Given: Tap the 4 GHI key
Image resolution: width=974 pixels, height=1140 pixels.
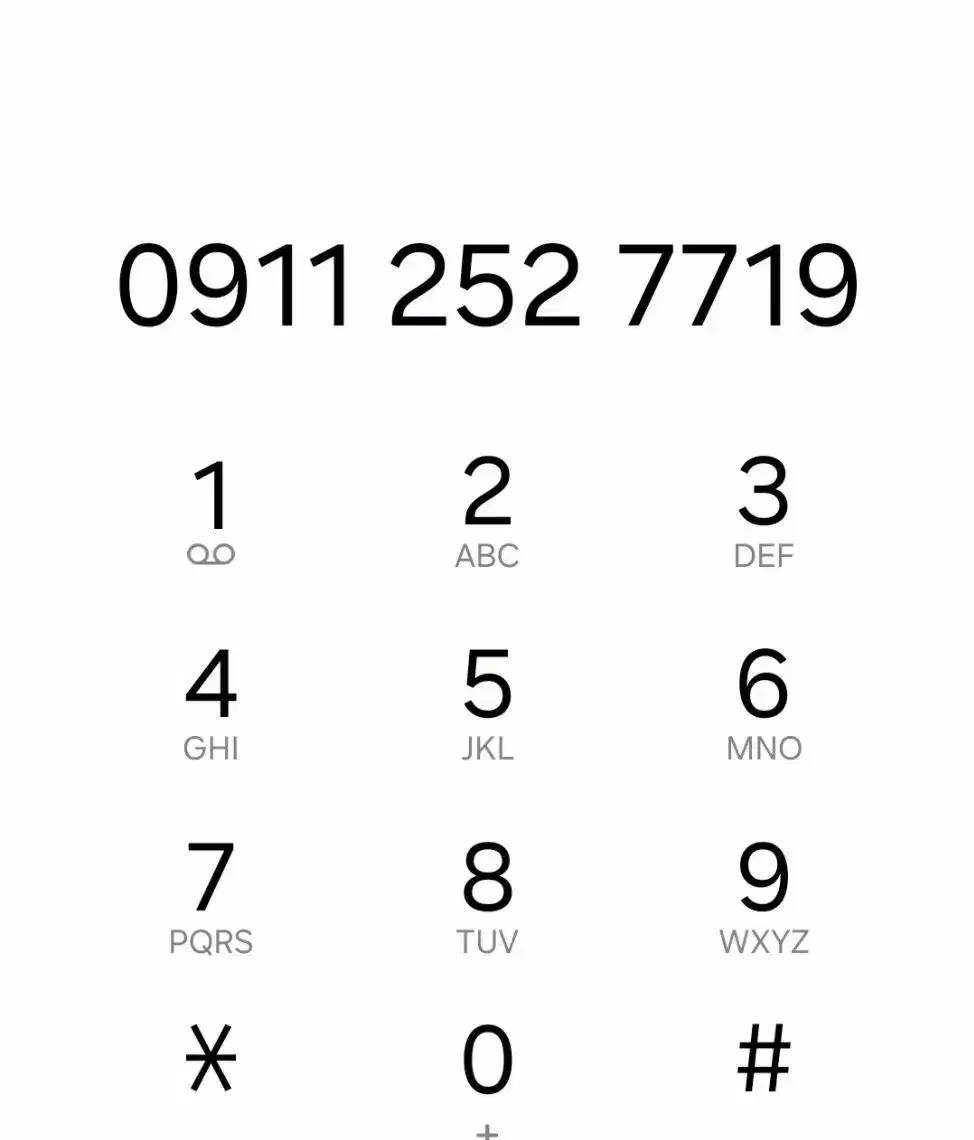Looking at the screenshot, I should click(211, 703).
